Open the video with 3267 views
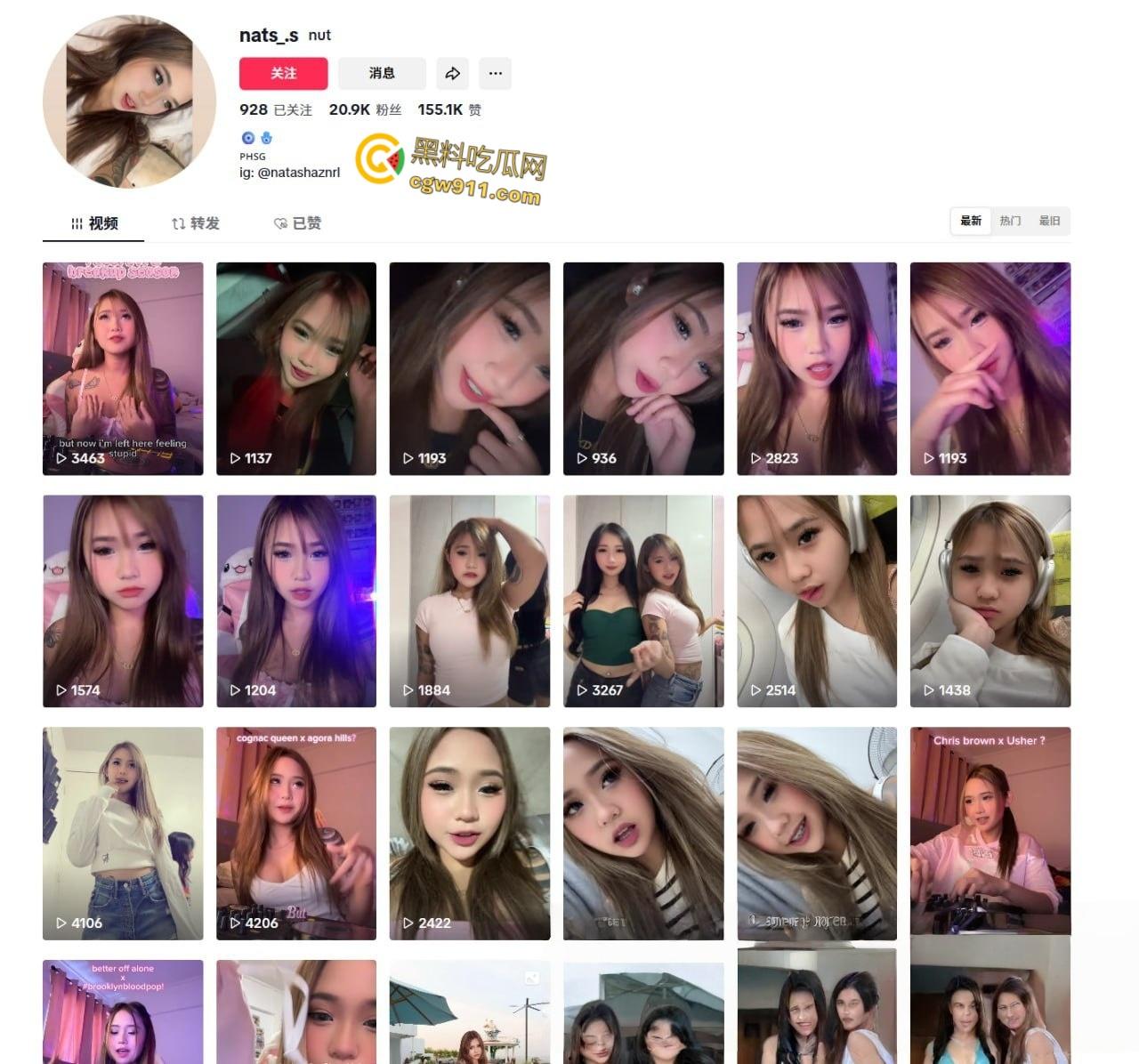Screen dimensions: 1139x1064 (643, 601)
